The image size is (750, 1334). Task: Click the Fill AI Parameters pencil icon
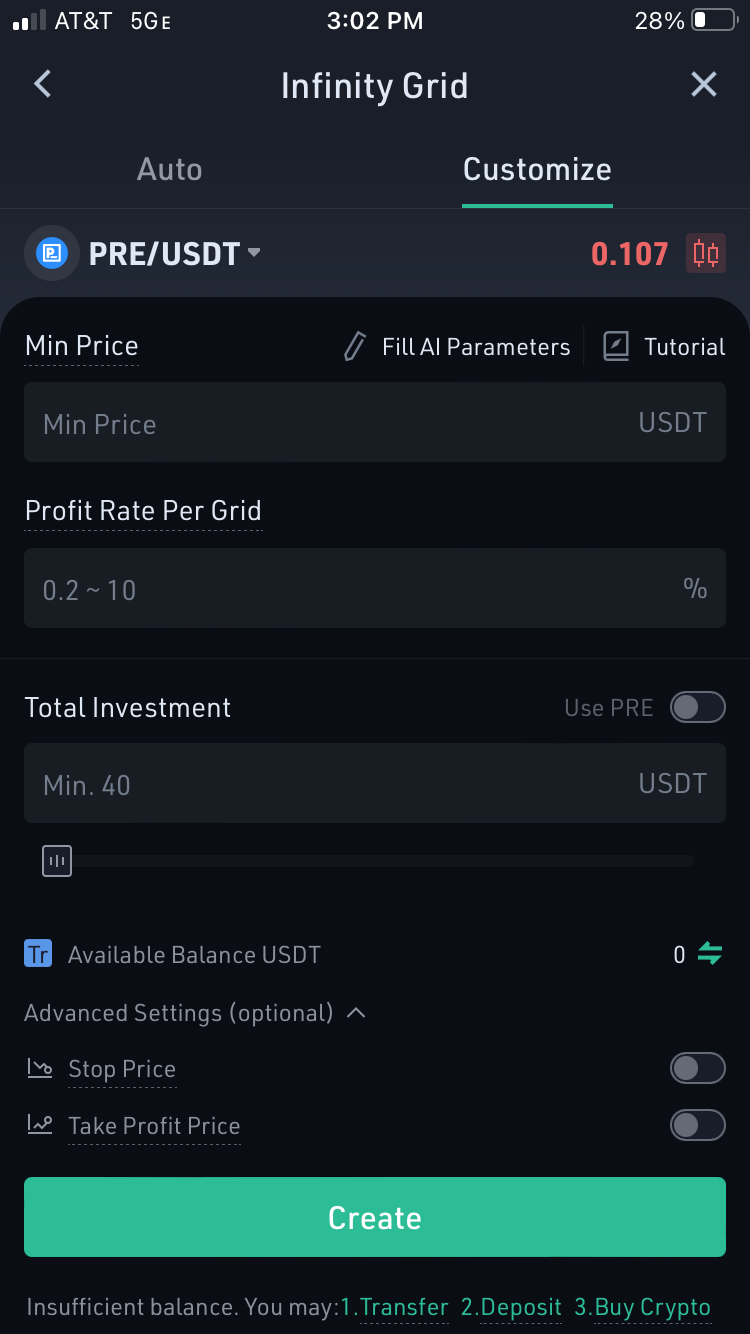point(353,346)
